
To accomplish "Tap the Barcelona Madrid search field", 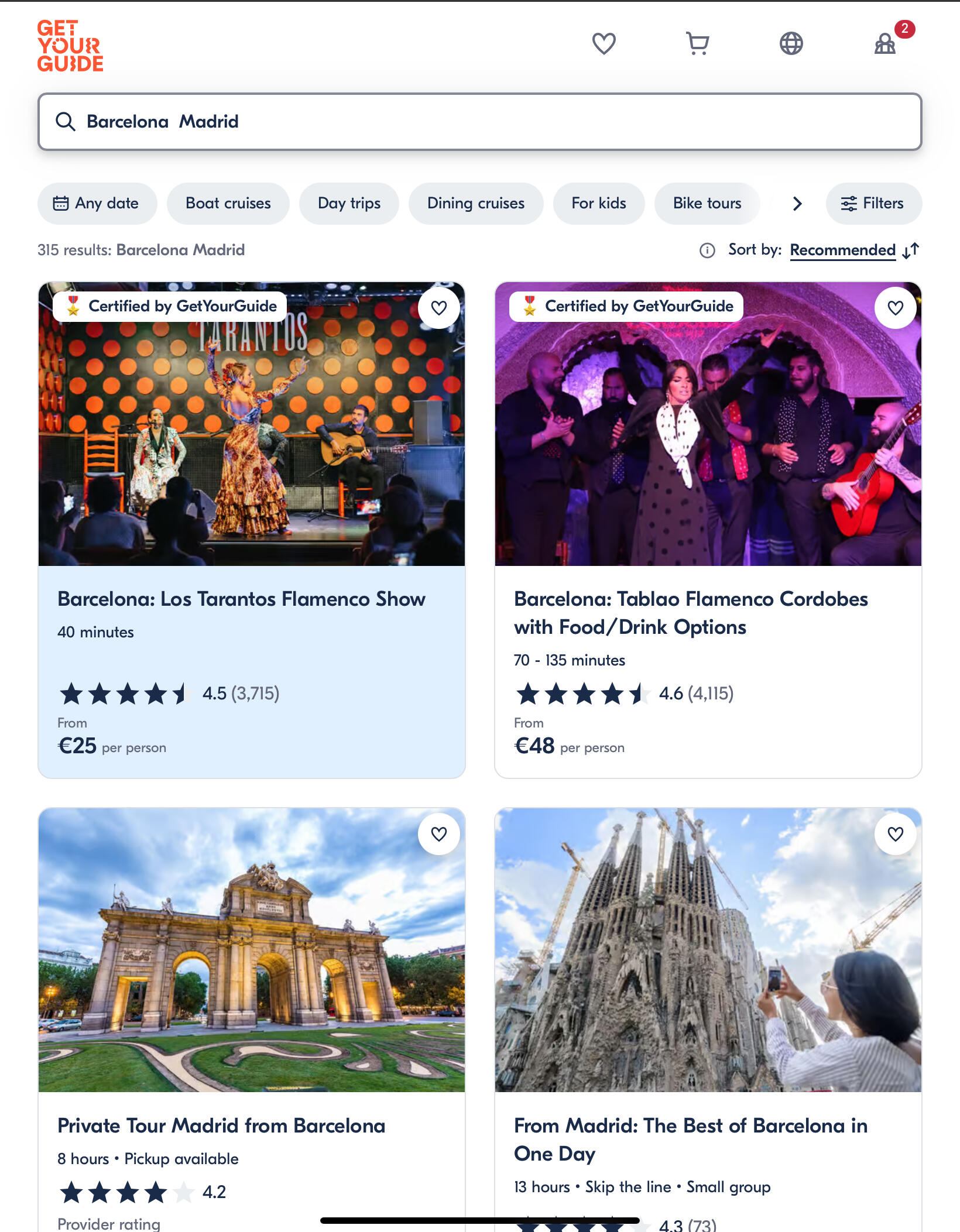I will point(479,122).
